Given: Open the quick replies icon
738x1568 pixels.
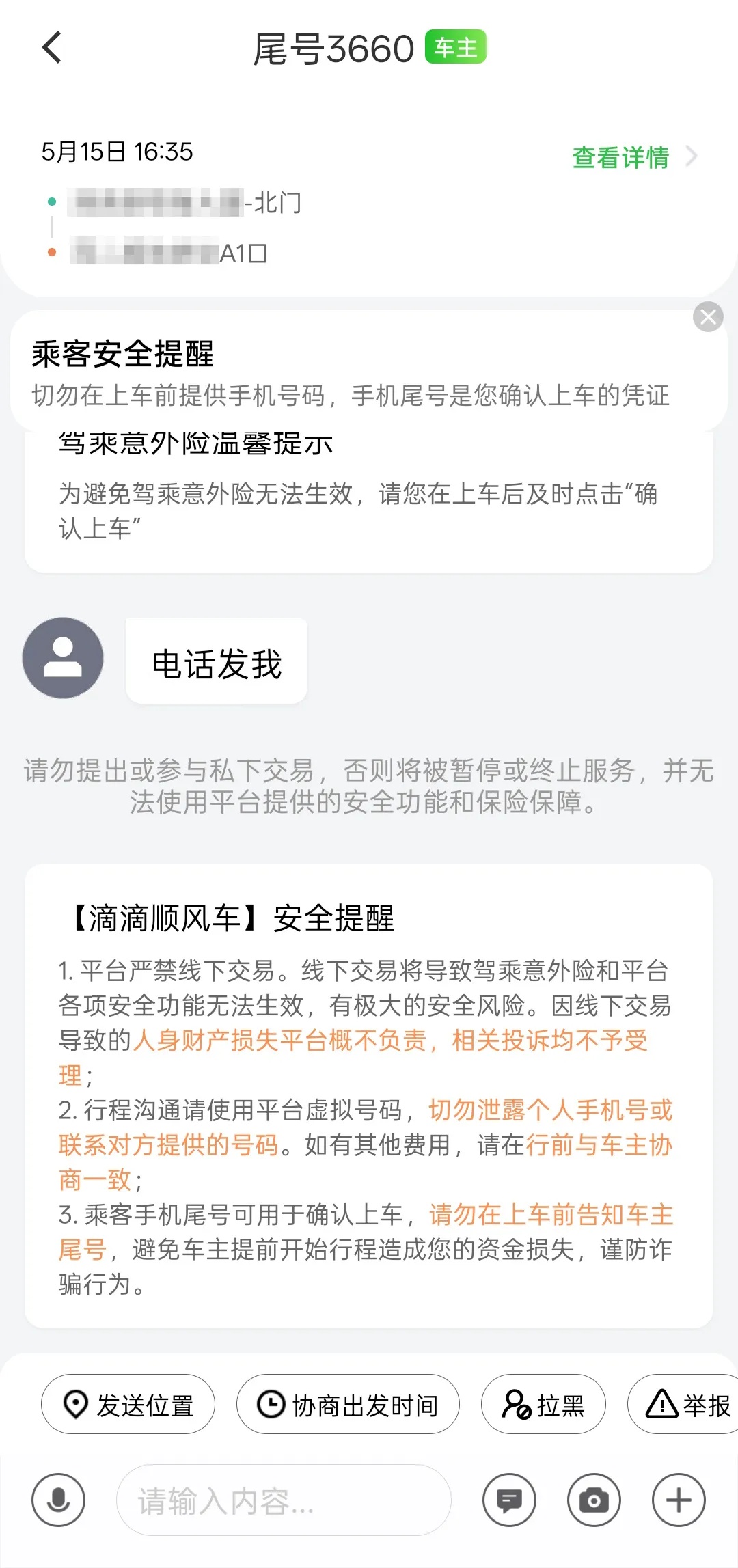Looking at the screenshot, I should click(x=509, y=1500).
